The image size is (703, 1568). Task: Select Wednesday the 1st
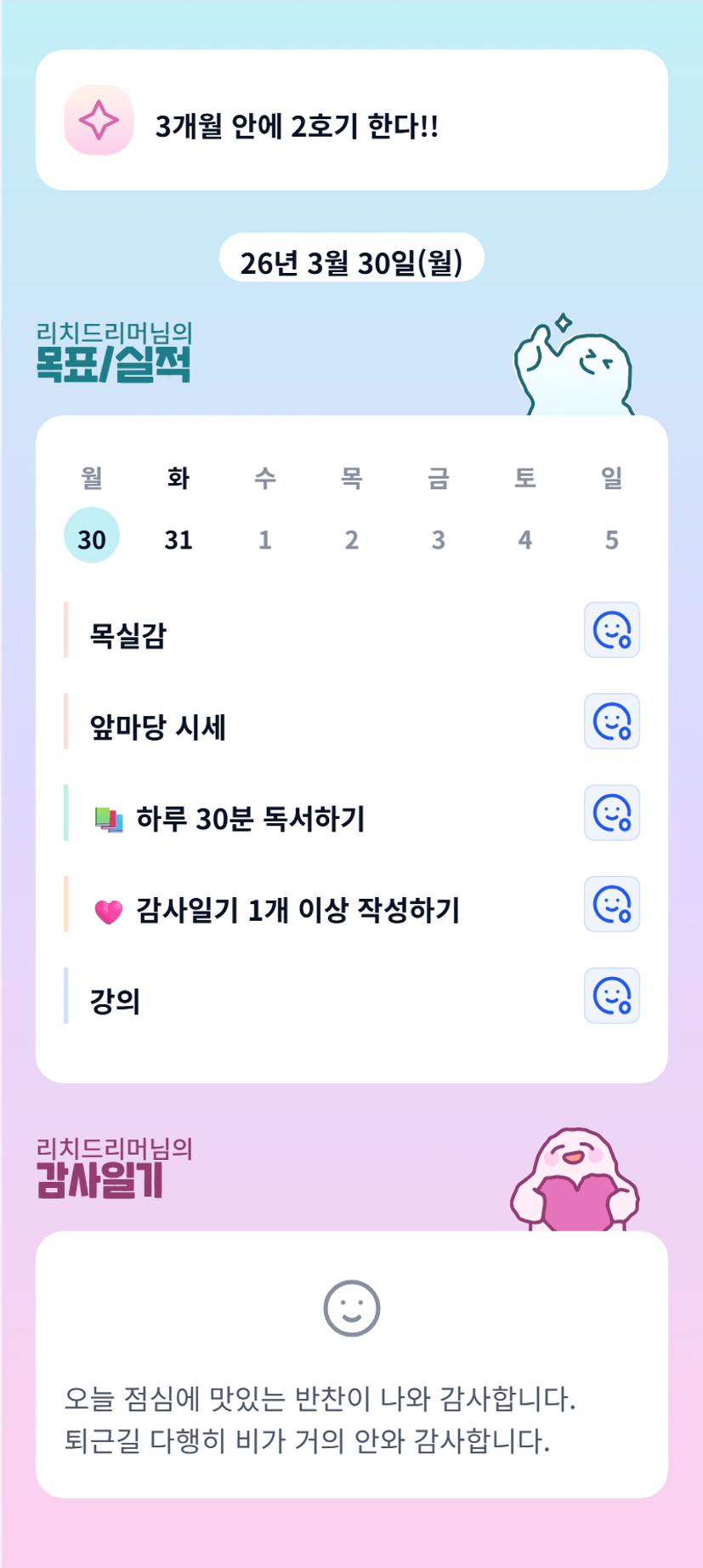coord(265,537)
